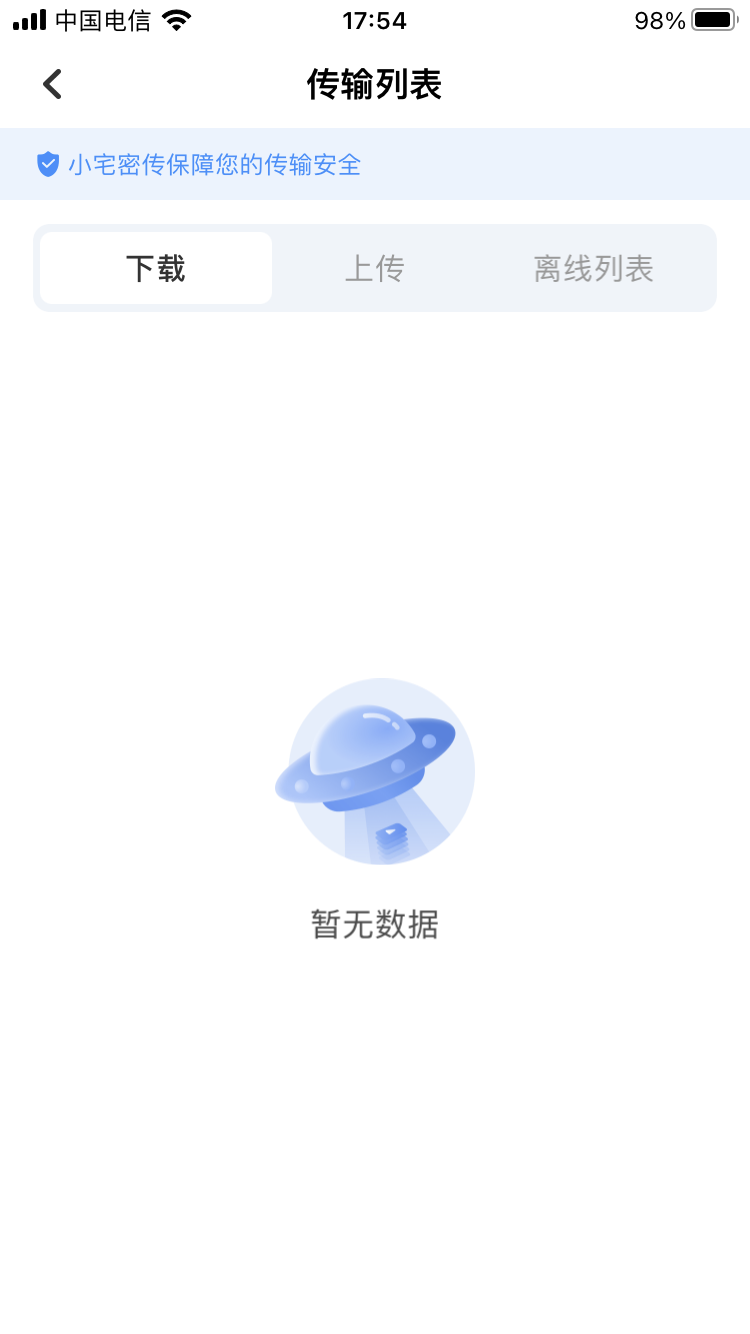750x1334 pixels.
Task: Select the 下载 tab
Action: tap(156, 268)
